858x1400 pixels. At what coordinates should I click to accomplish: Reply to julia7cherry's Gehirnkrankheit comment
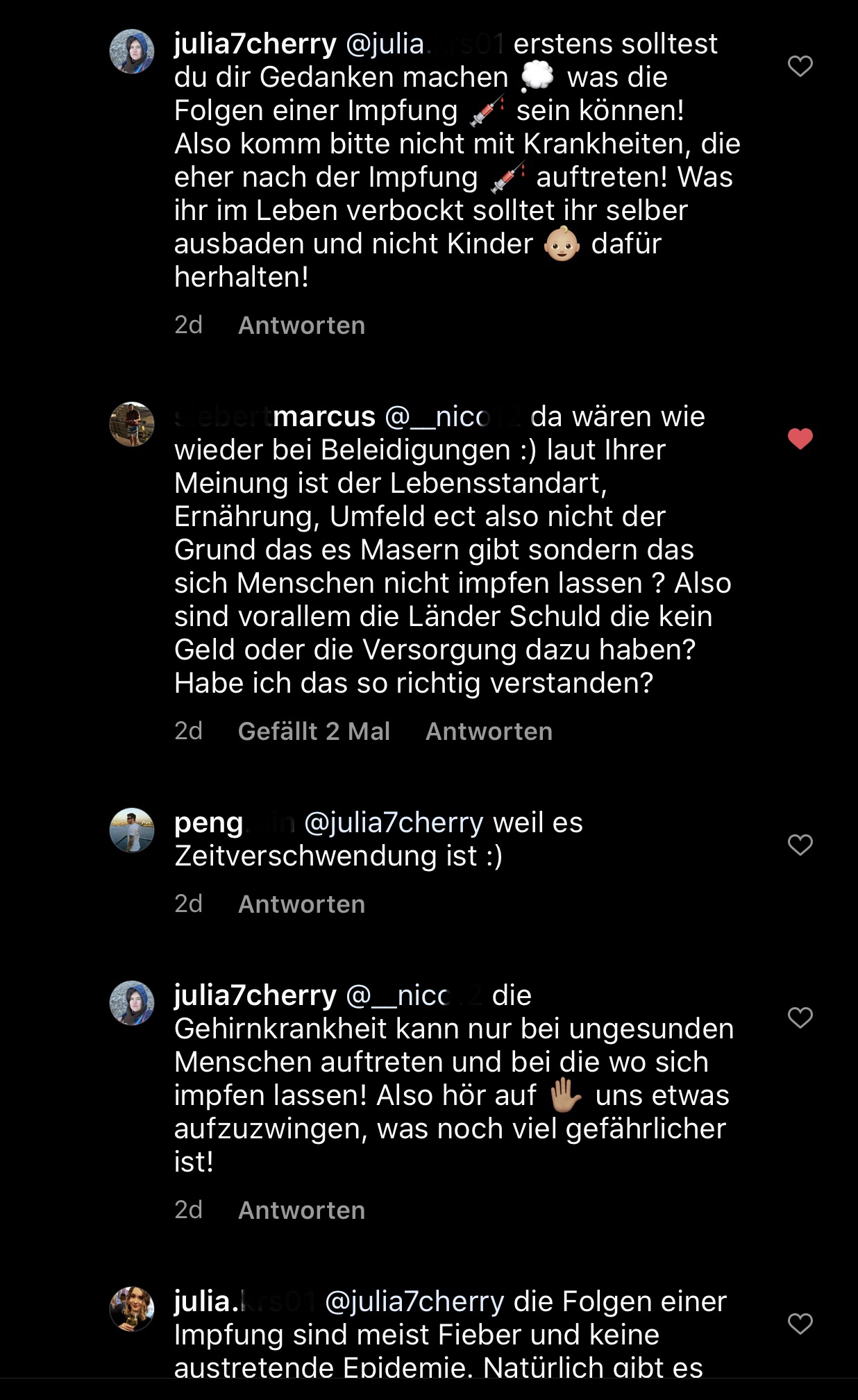click(301, 1211)
